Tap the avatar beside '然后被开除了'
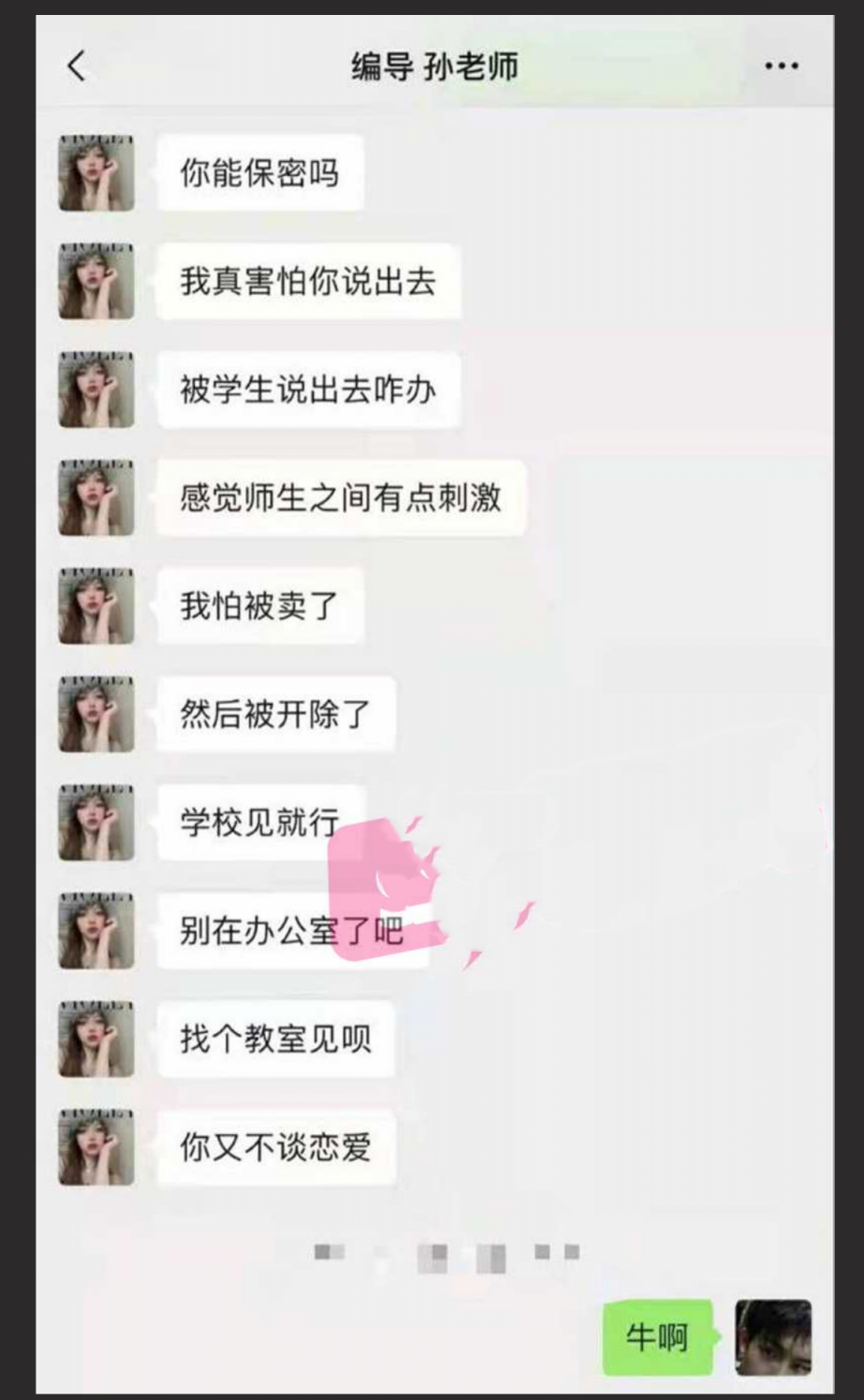 click(x=96, y=714)
